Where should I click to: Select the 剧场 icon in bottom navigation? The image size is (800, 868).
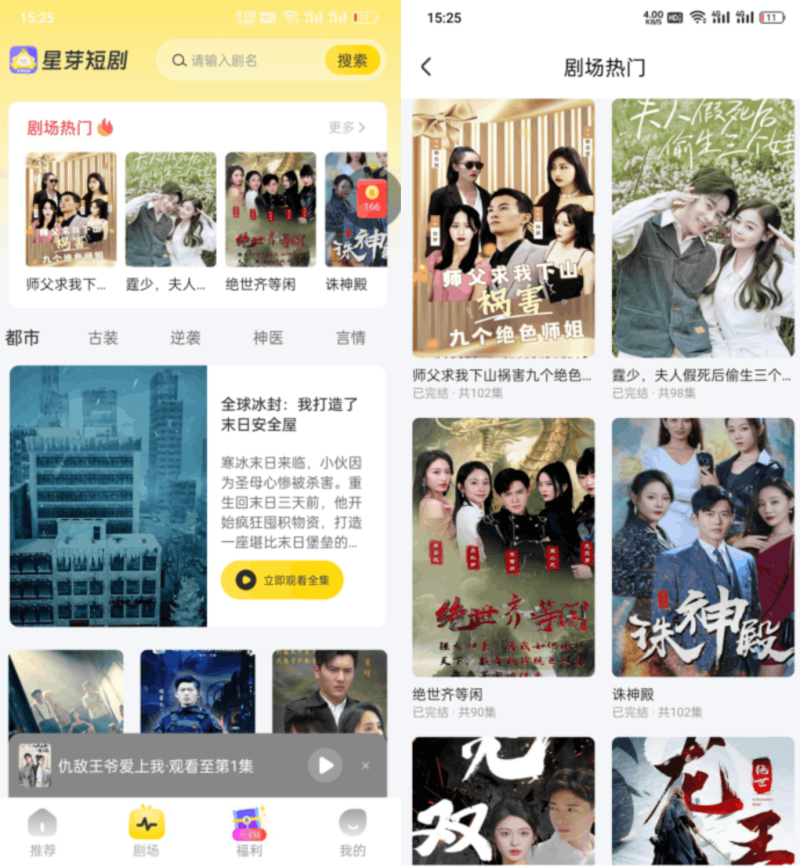coord(144,830)
